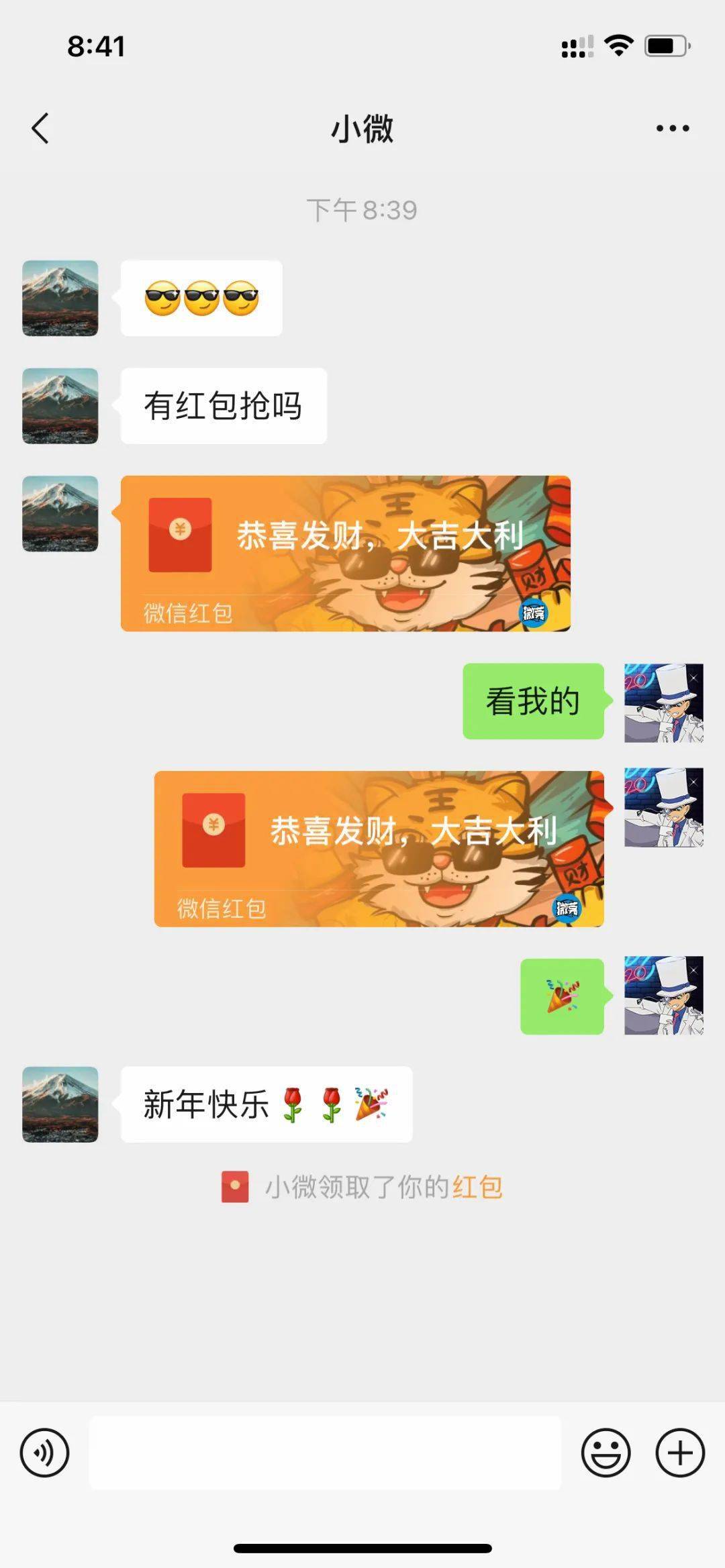Open the three-dot chat info menu
This screenshot has width=725, height=1568.
[672, 128]
